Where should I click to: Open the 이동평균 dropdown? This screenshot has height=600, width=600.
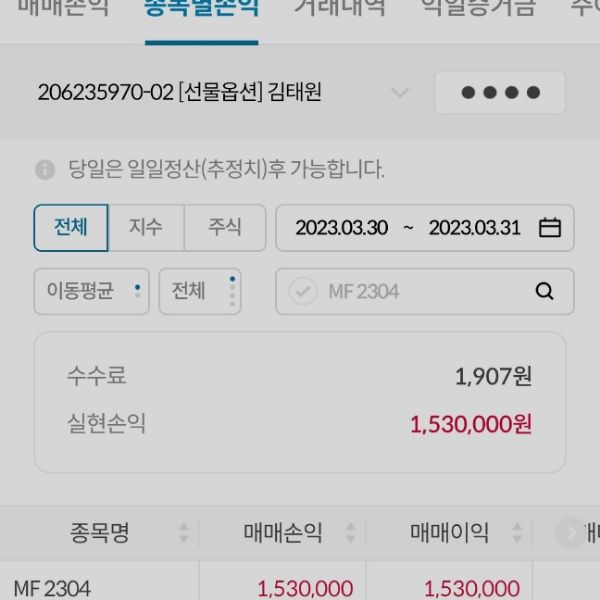(x=91, y=291)
